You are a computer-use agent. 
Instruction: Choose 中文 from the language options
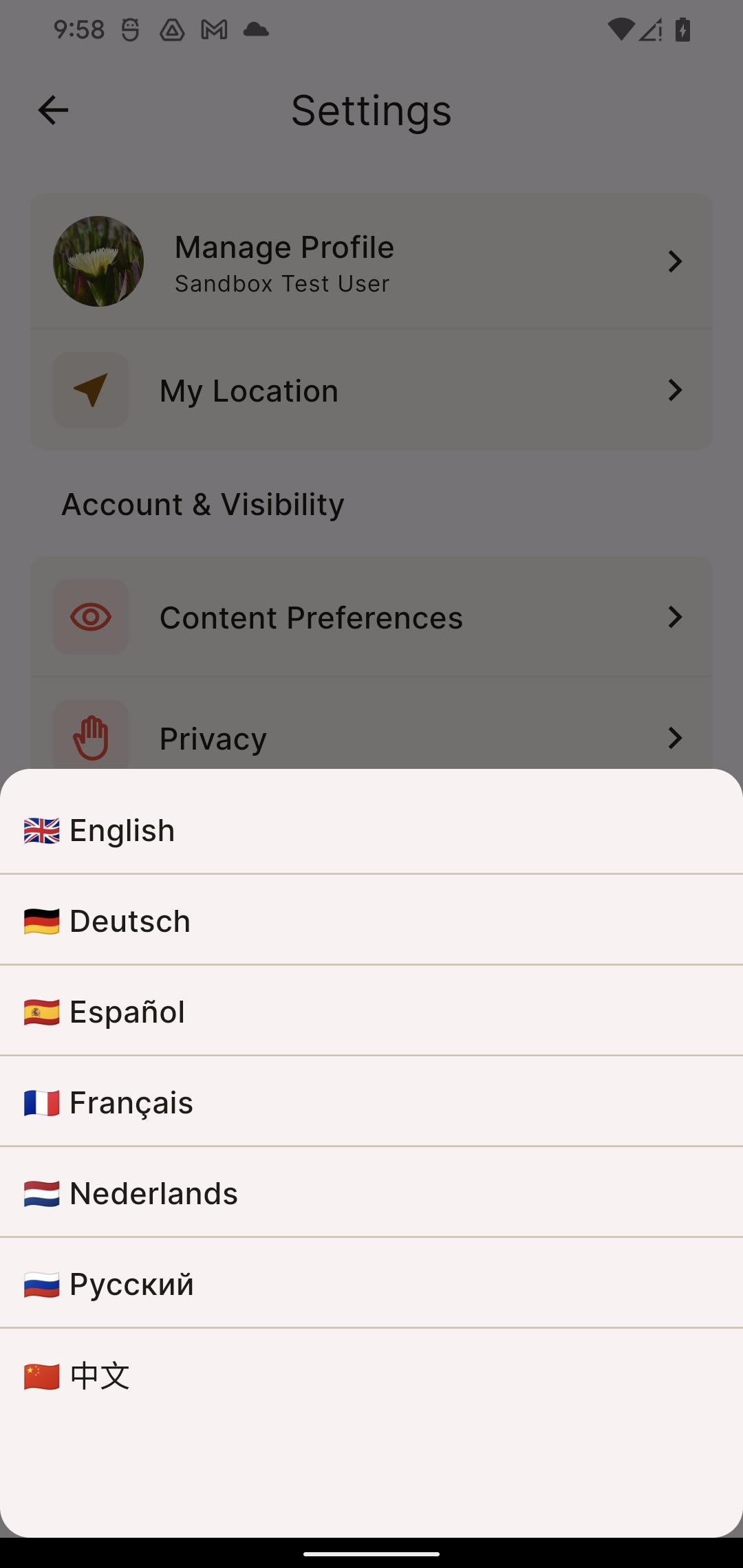coord(371,1374)
